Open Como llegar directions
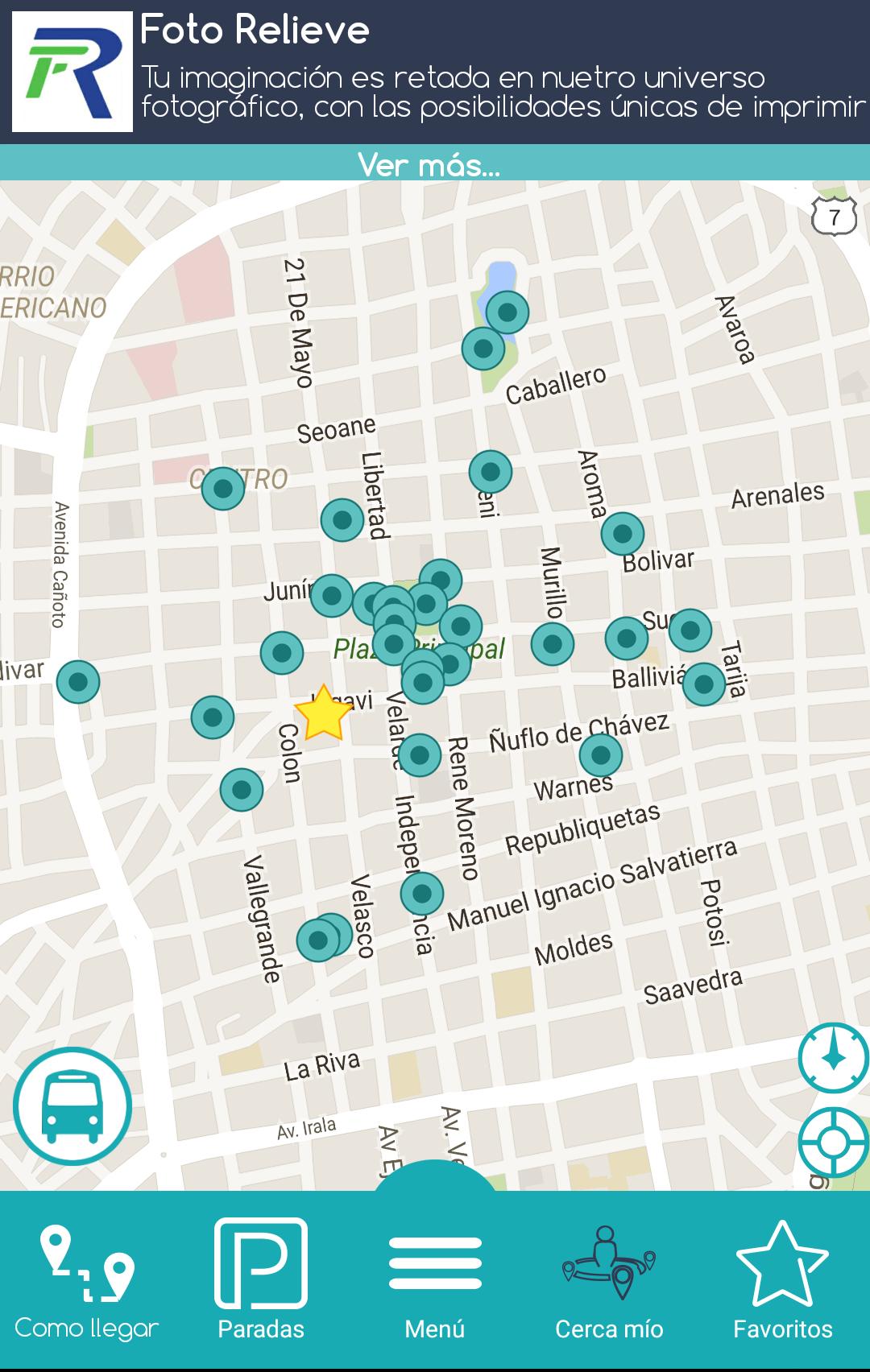Viewport: 870px width, 1372px height. 87,1280
